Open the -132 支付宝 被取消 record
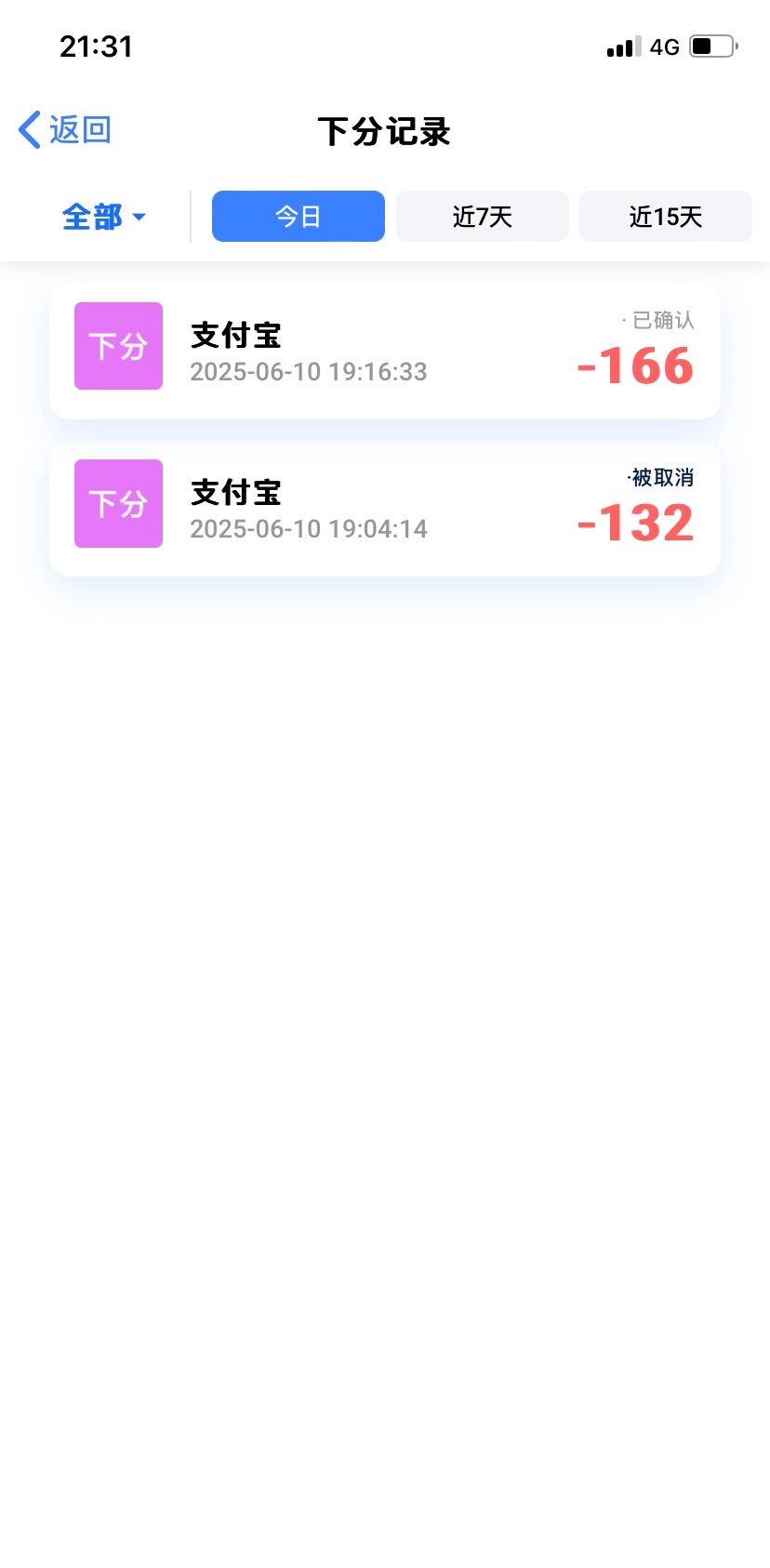Viewport: 770px width, 1568px height. coord(384,509)
